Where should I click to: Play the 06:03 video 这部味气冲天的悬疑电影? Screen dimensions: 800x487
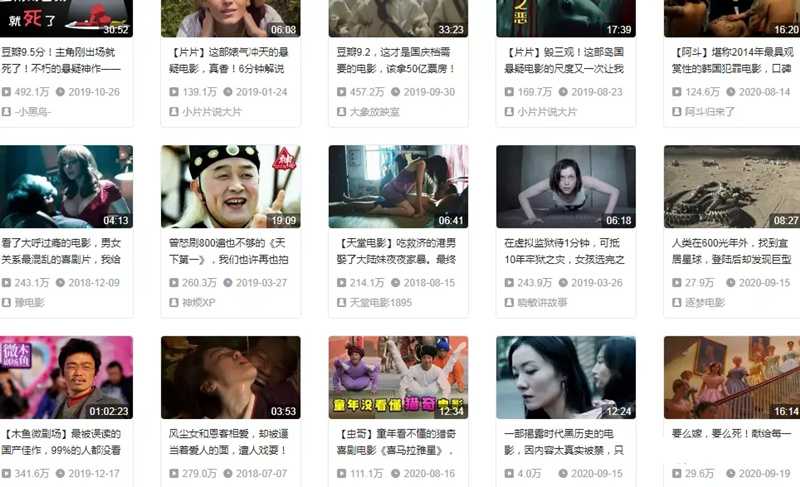coord(230,19)
